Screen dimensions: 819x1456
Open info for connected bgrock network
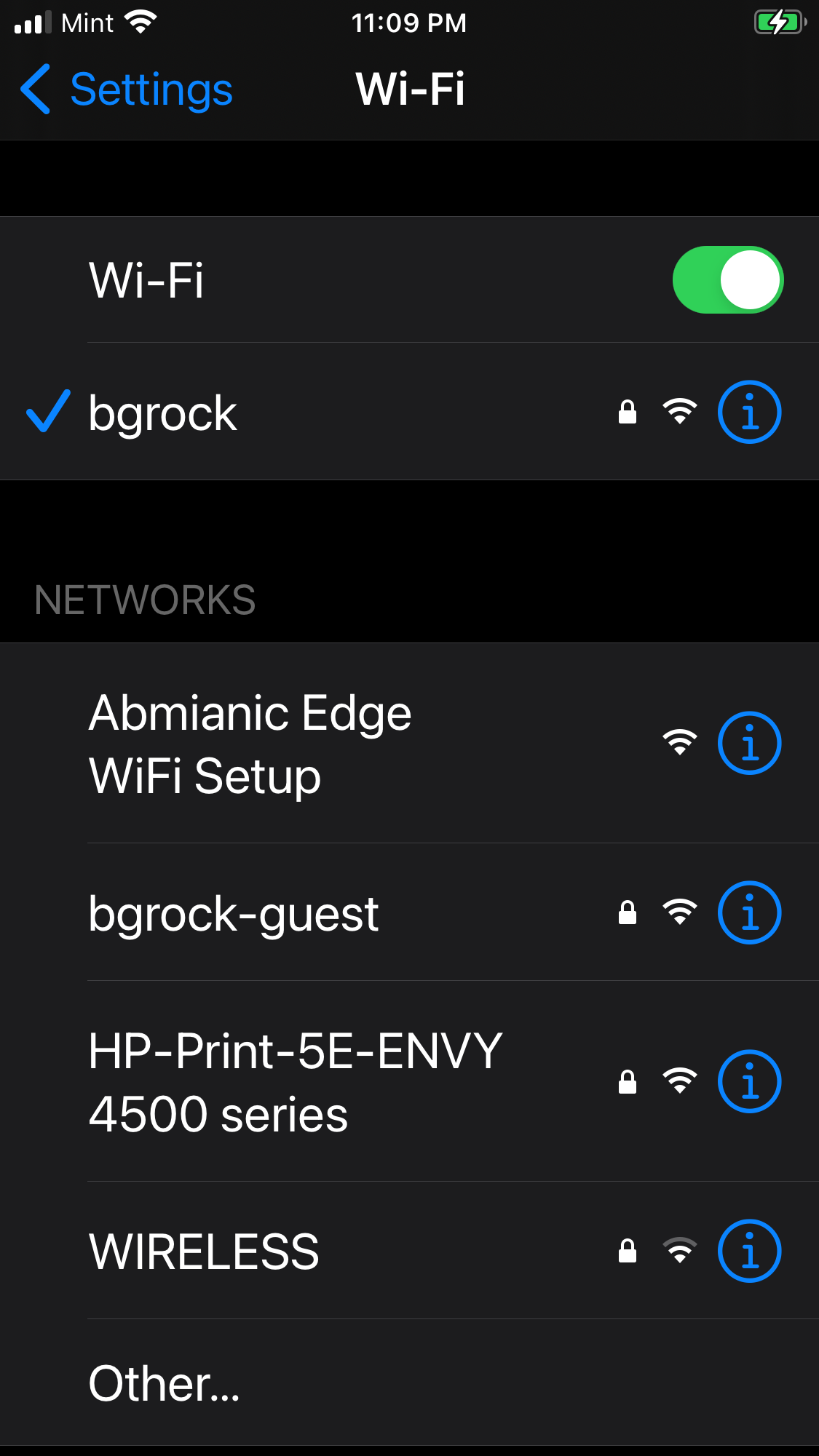(749, 413)
